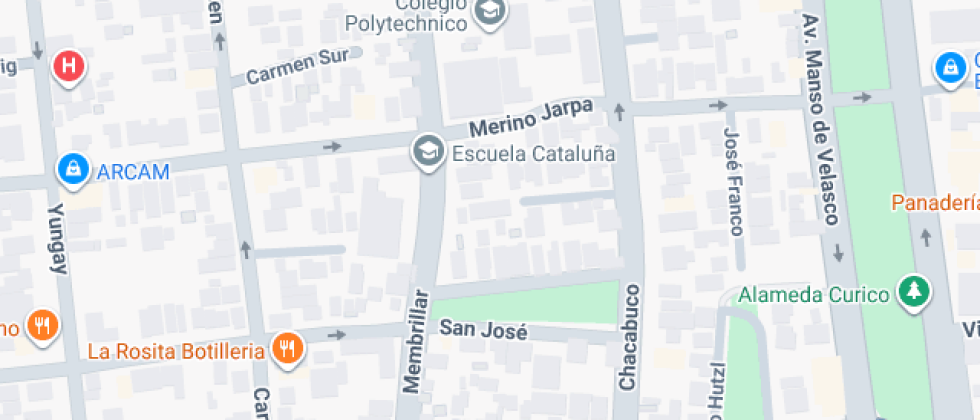The height and width of the screenshot is (420, 980).
Task: Open La Rosita Botilleria restaurant marker
Action: point(288,349)
